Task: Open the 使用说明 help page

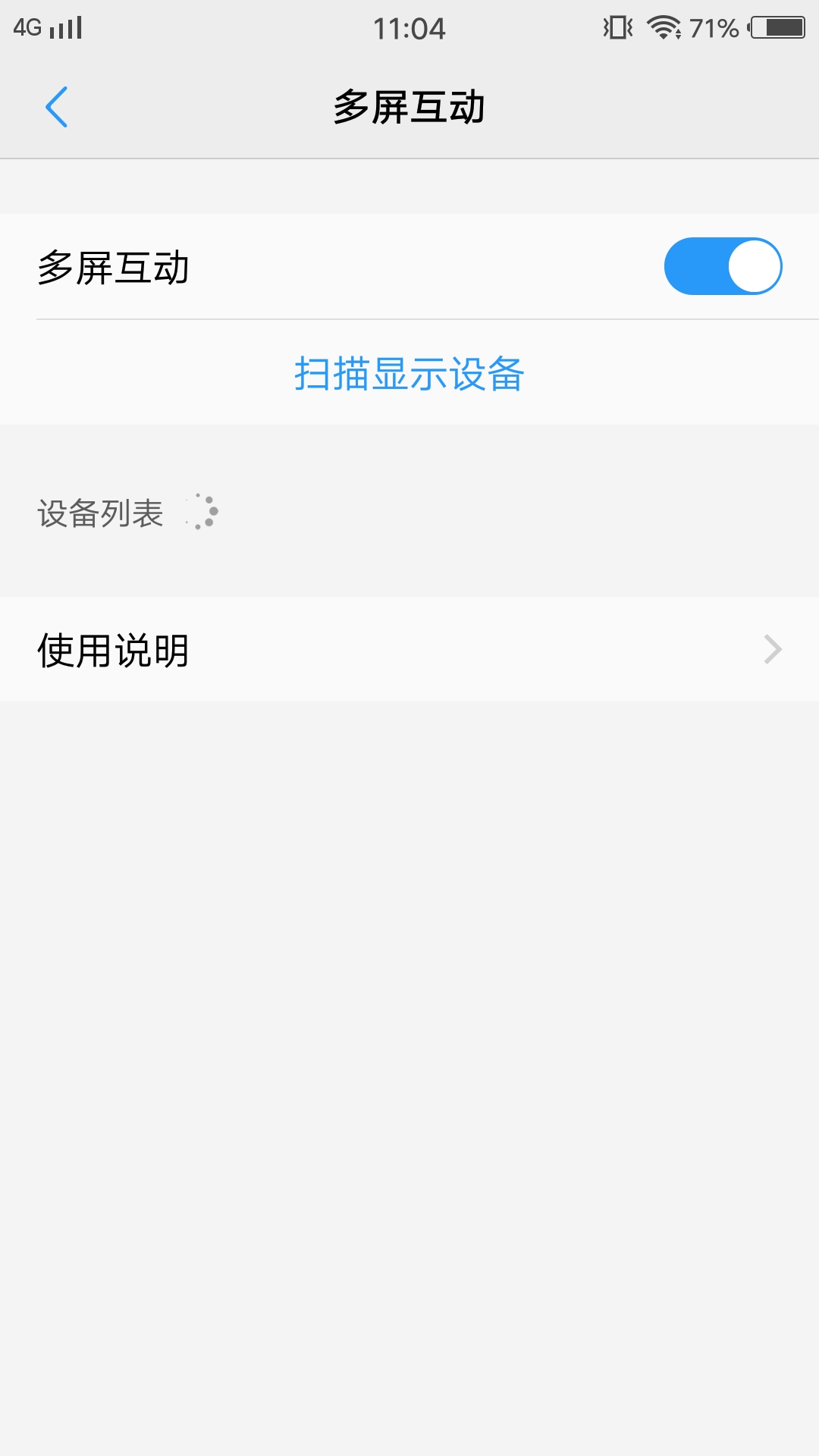Action: (112, 649)
